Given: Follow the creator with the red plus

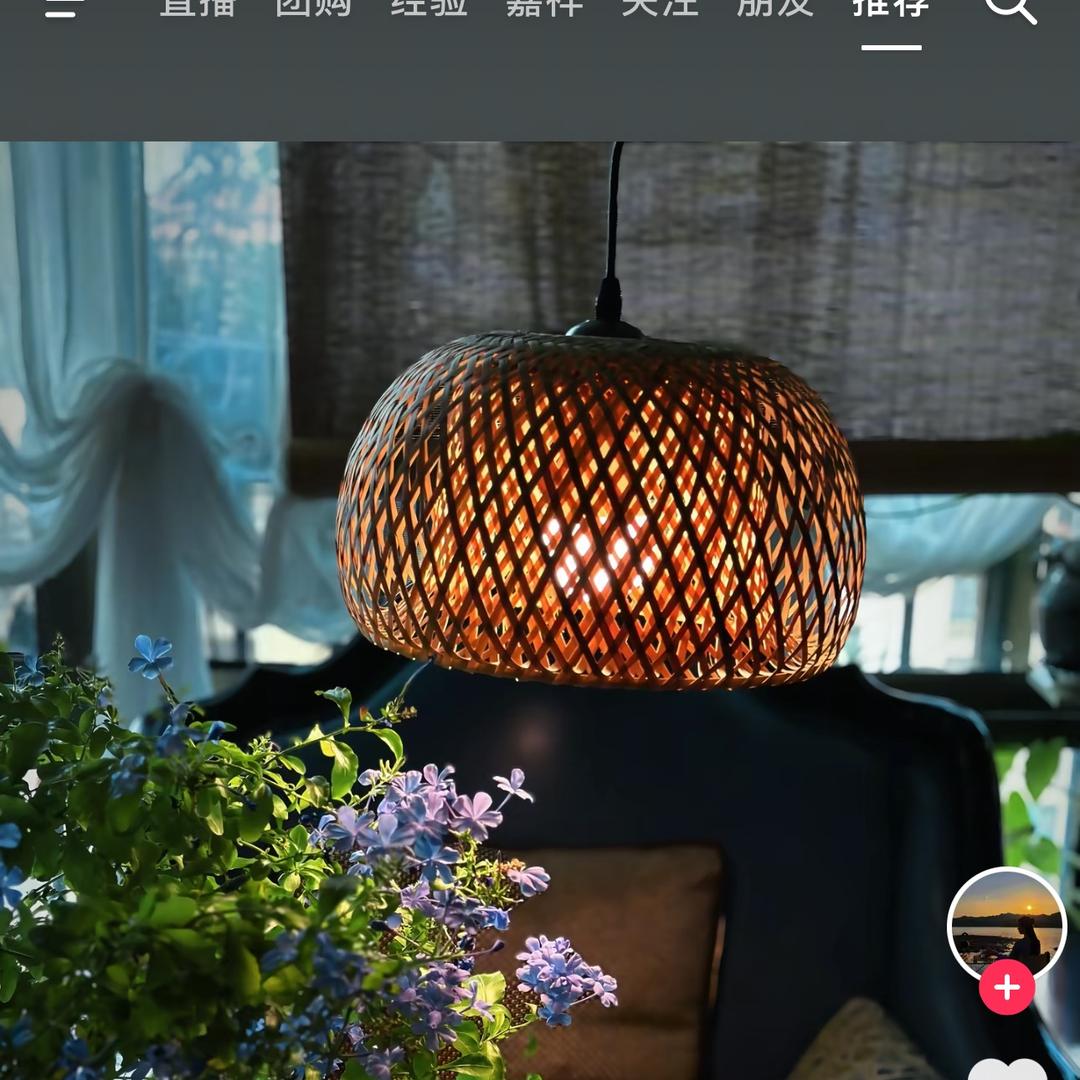Looking at the screenshot, I should (1006, 988).
